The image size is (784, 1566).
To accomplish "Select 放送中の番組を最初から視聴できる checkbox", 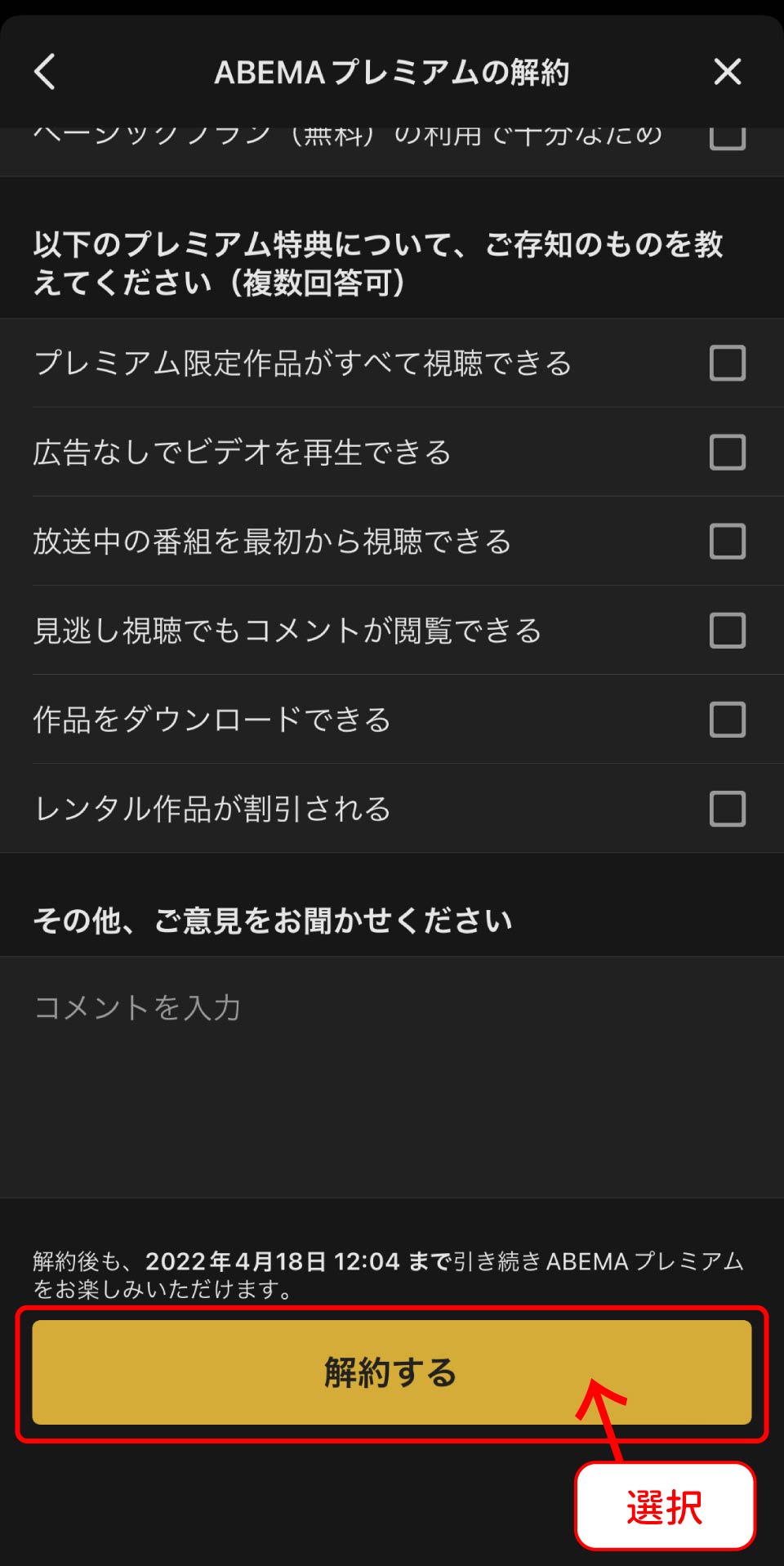I will 727,541.
